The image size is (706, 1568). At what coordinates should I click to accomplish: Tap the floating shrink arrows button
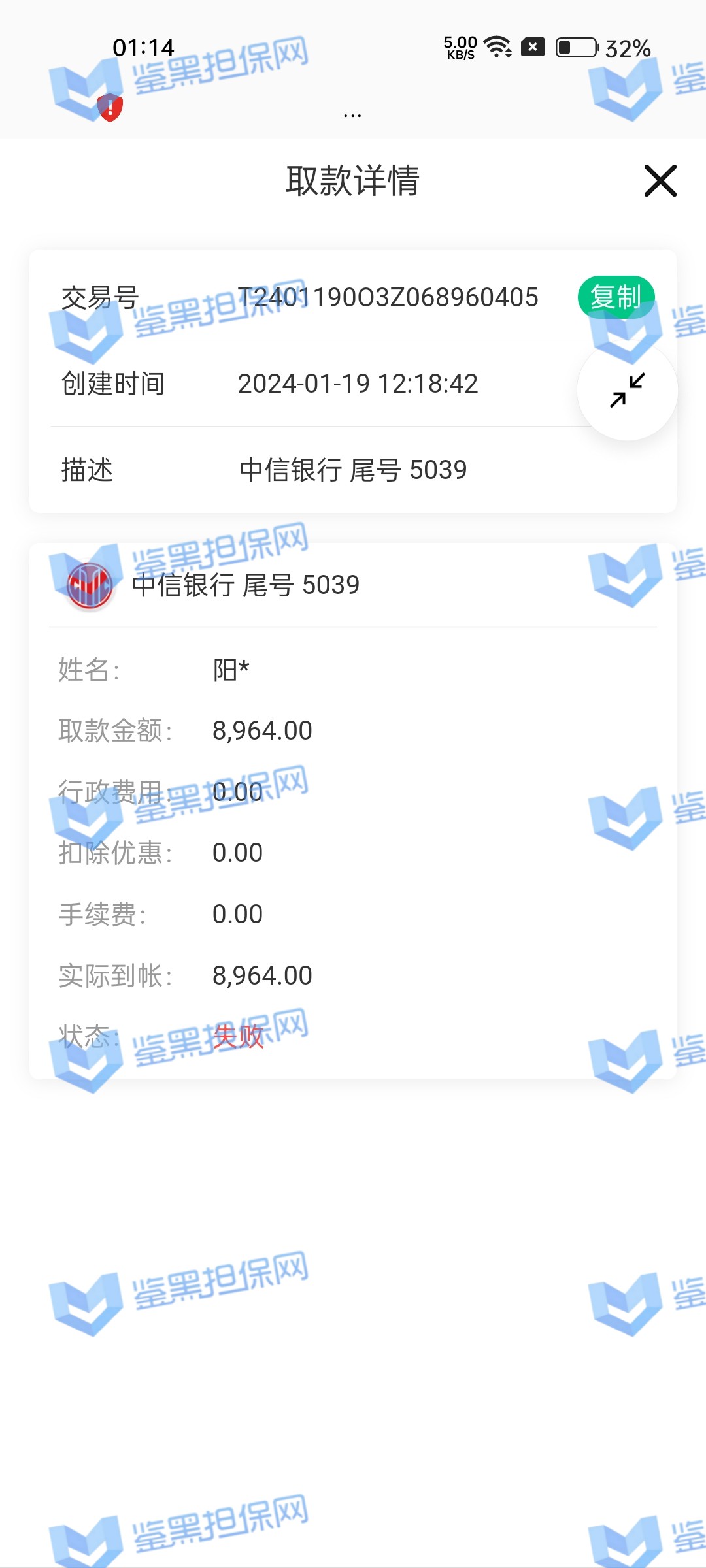627,391
